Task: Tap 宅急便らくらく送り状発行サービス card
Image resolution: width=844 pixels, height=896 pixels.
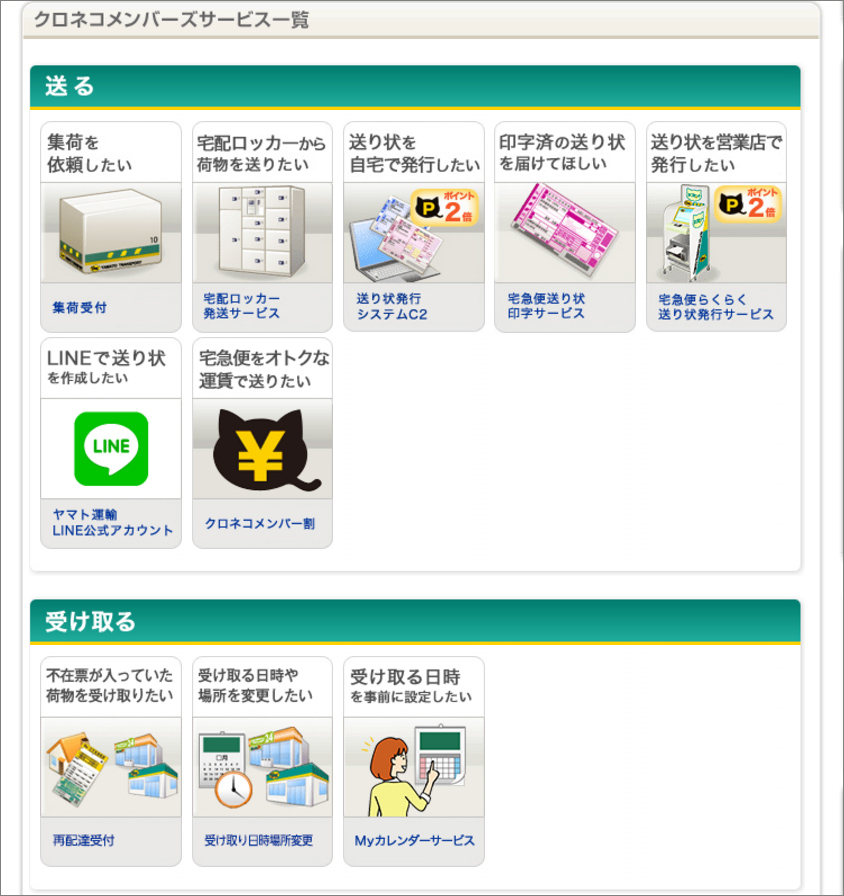Action: click(x=716, y=228)
